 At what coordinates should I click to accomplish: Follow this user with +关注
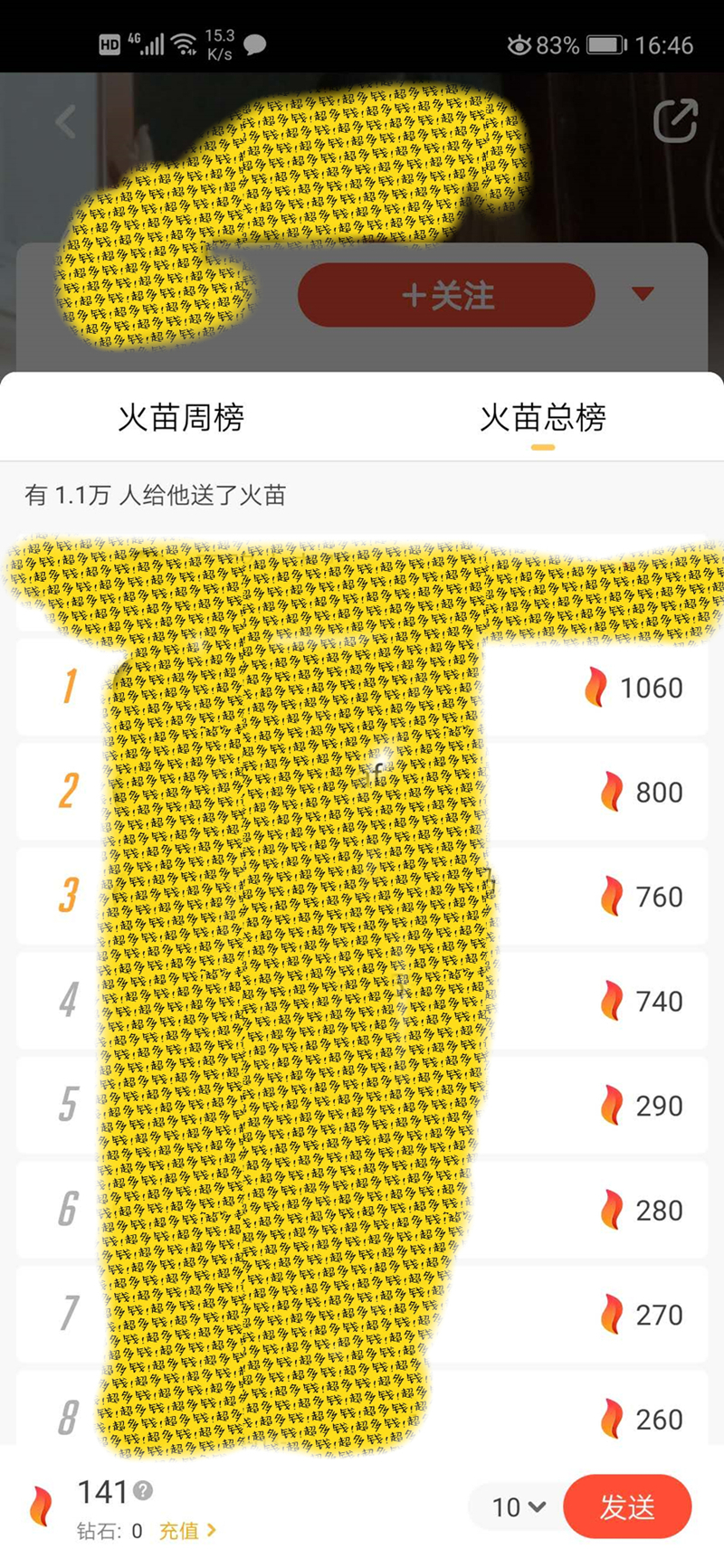(x=446, y=295)
